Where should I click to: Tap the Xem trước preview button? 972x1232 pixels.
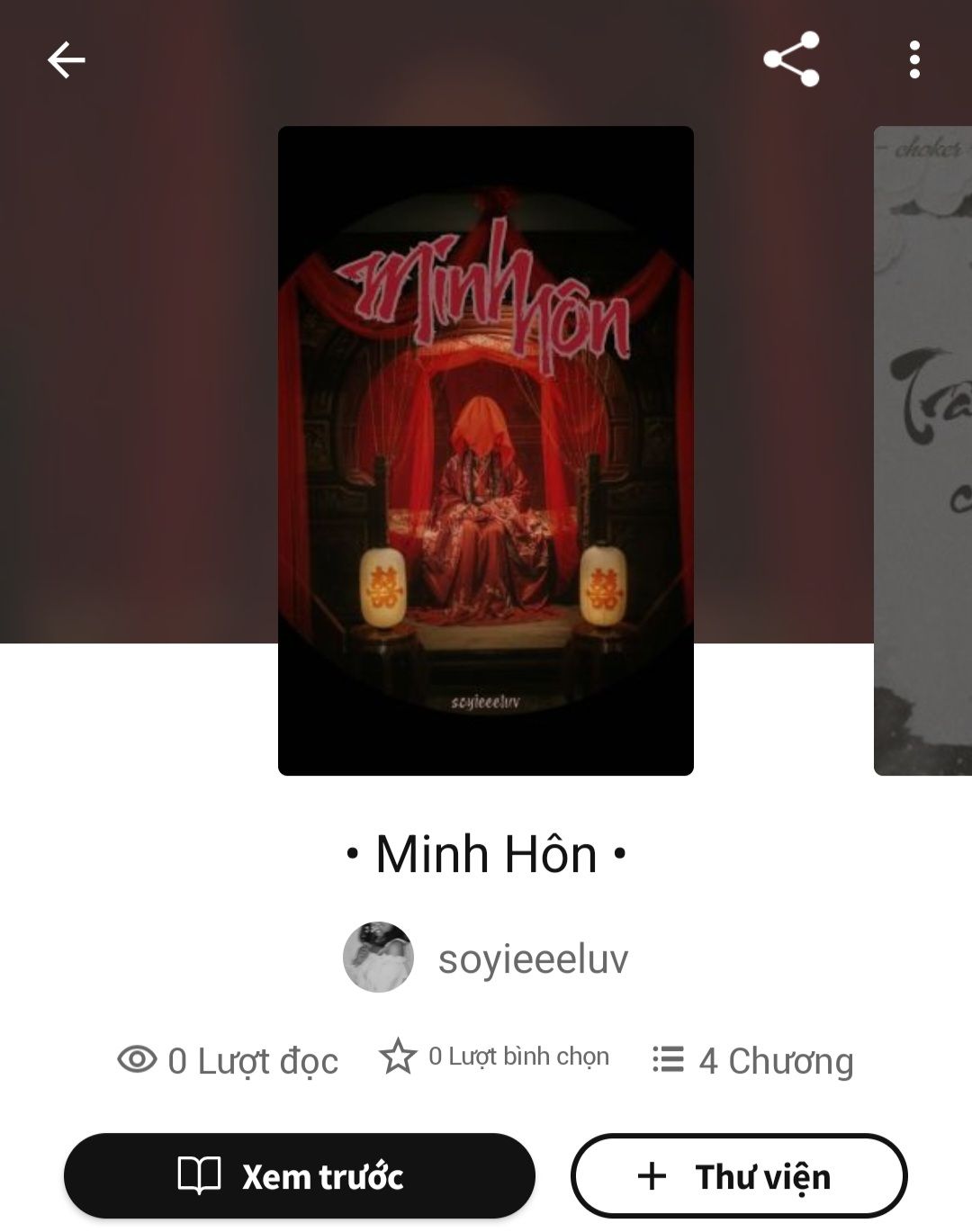tap(299, 1175)
